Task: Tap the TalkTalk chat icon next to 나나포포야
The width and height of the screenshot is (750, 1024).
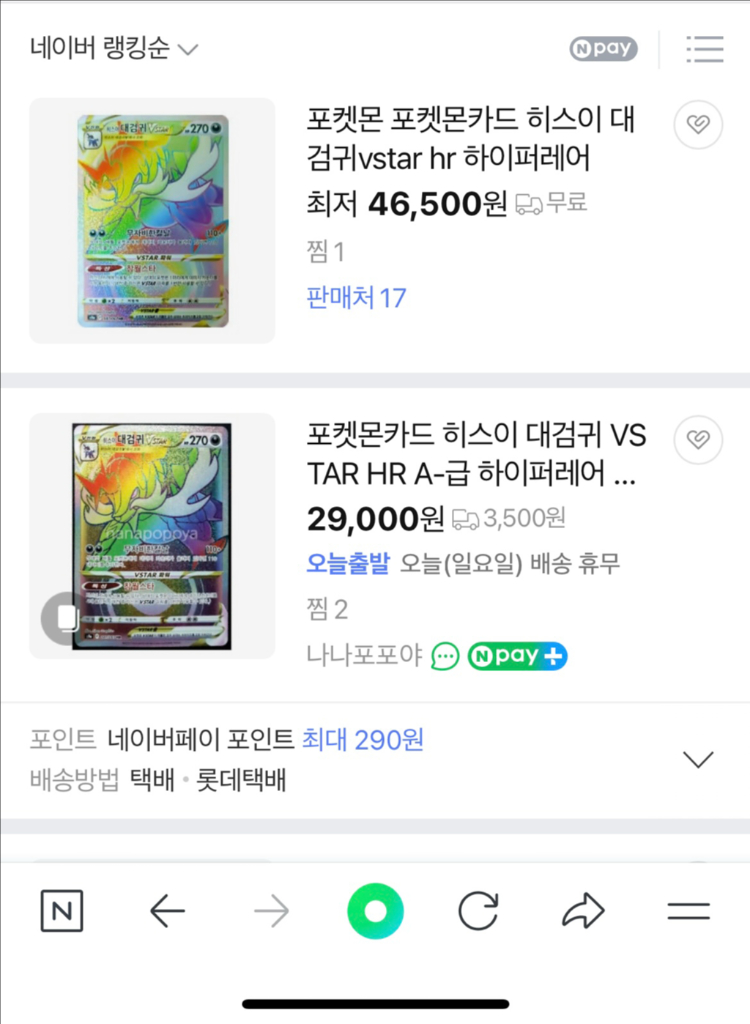Action: pyautogui.click(x=446, y=656)
